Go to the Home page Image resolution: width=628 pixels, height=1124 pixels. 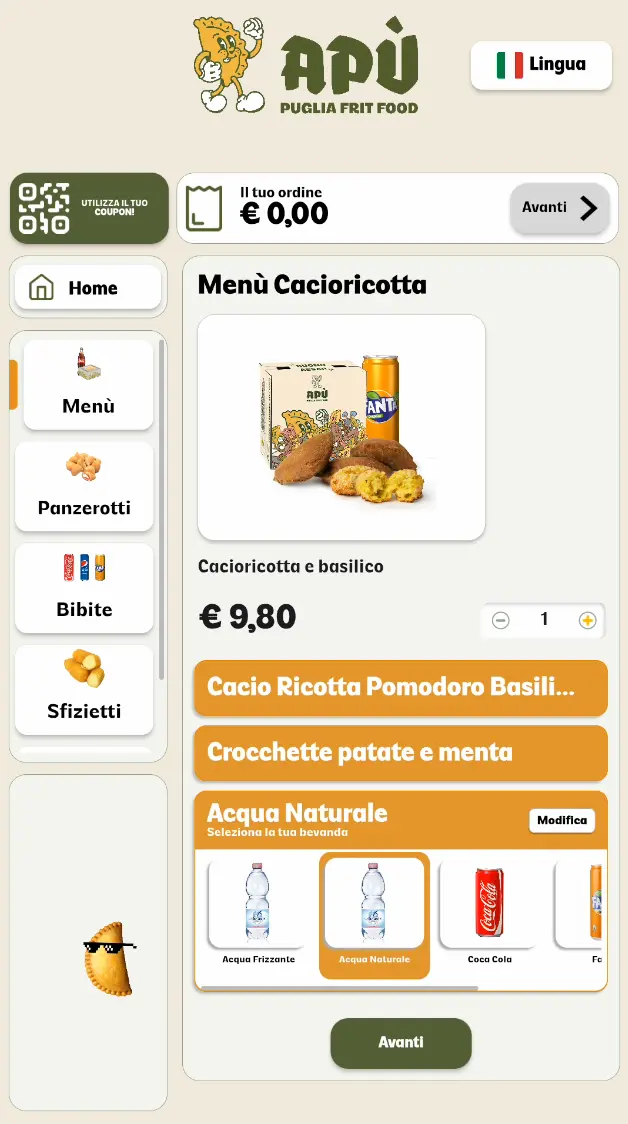click(88, 288)
